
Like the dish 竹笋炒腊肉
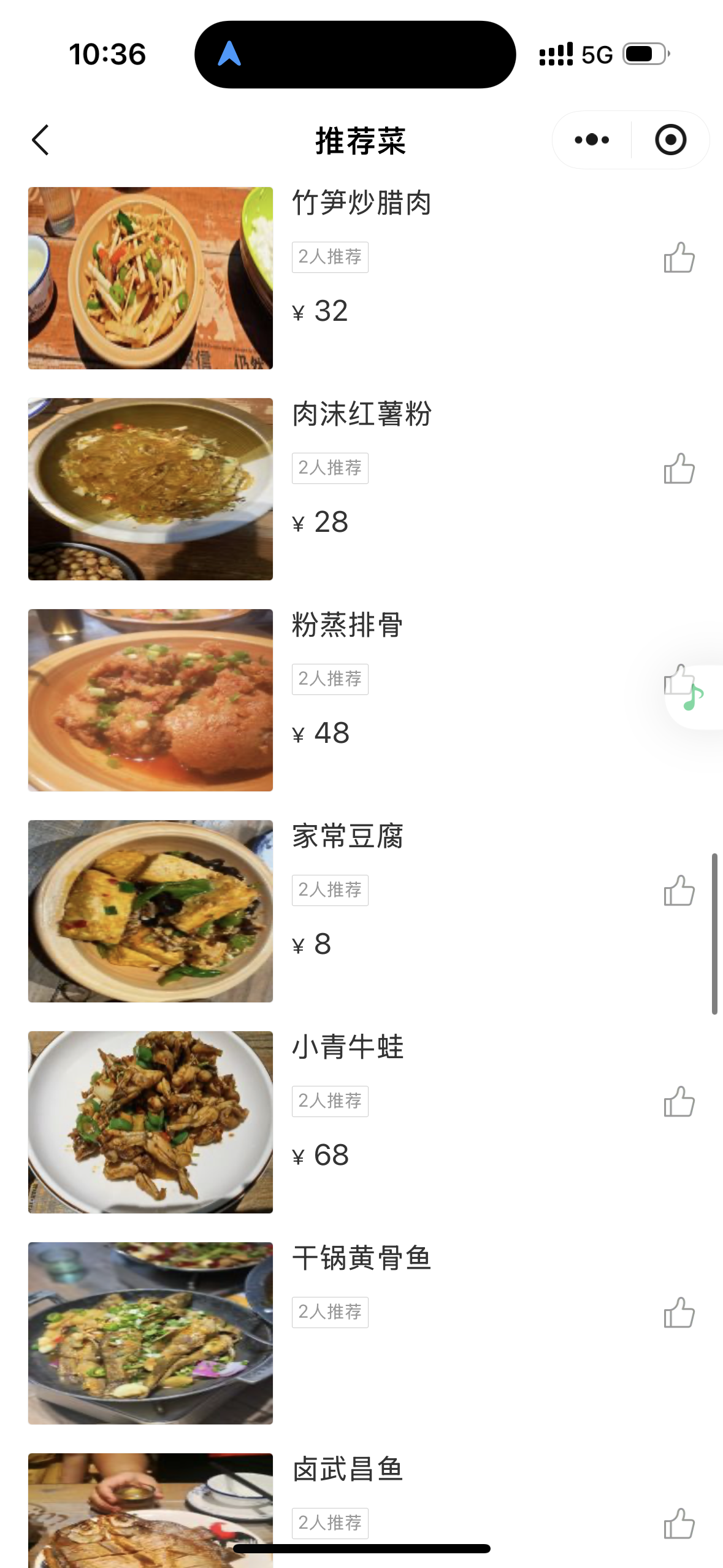(x=679, y=258)
